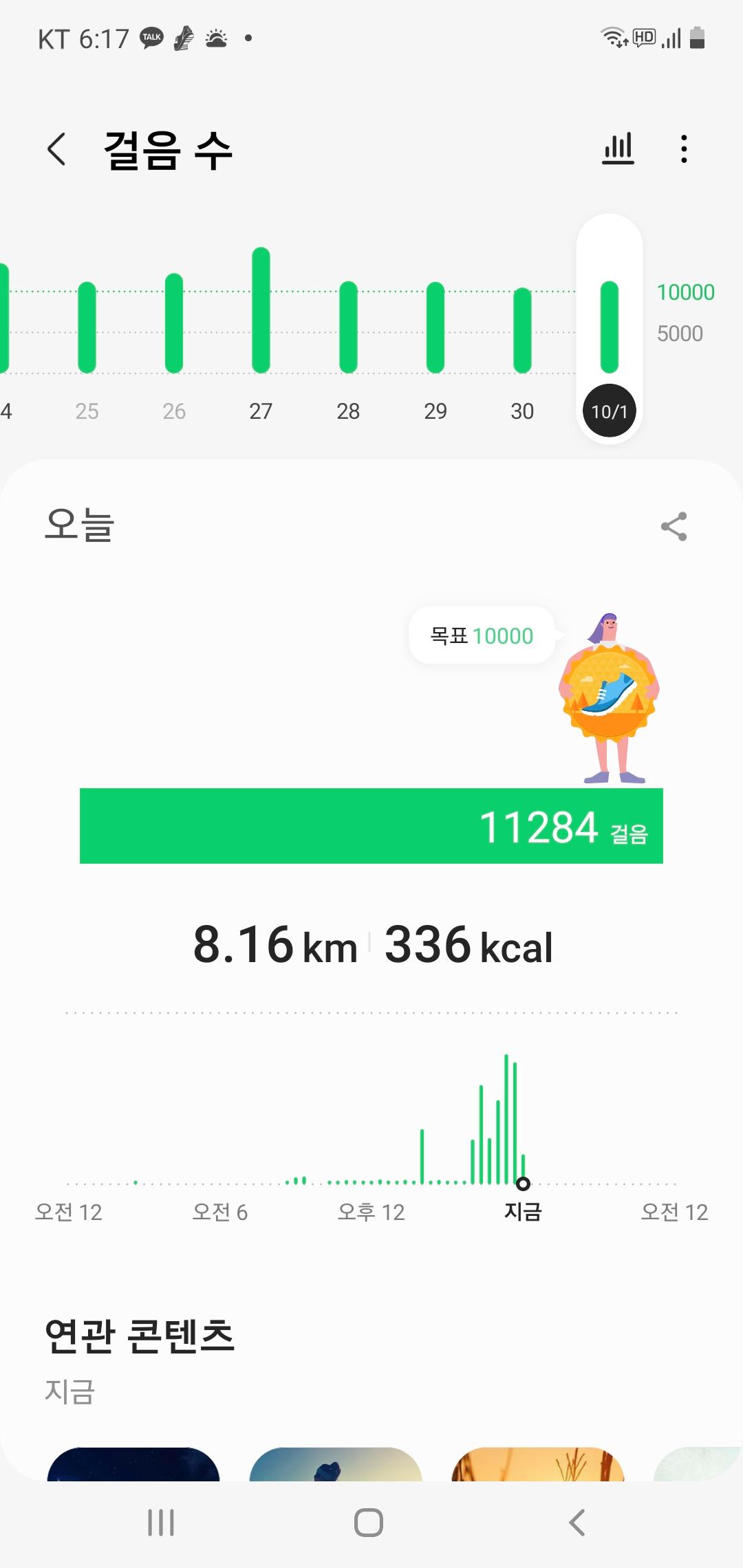Open the step trends chart icon

(x=618, y=149)
